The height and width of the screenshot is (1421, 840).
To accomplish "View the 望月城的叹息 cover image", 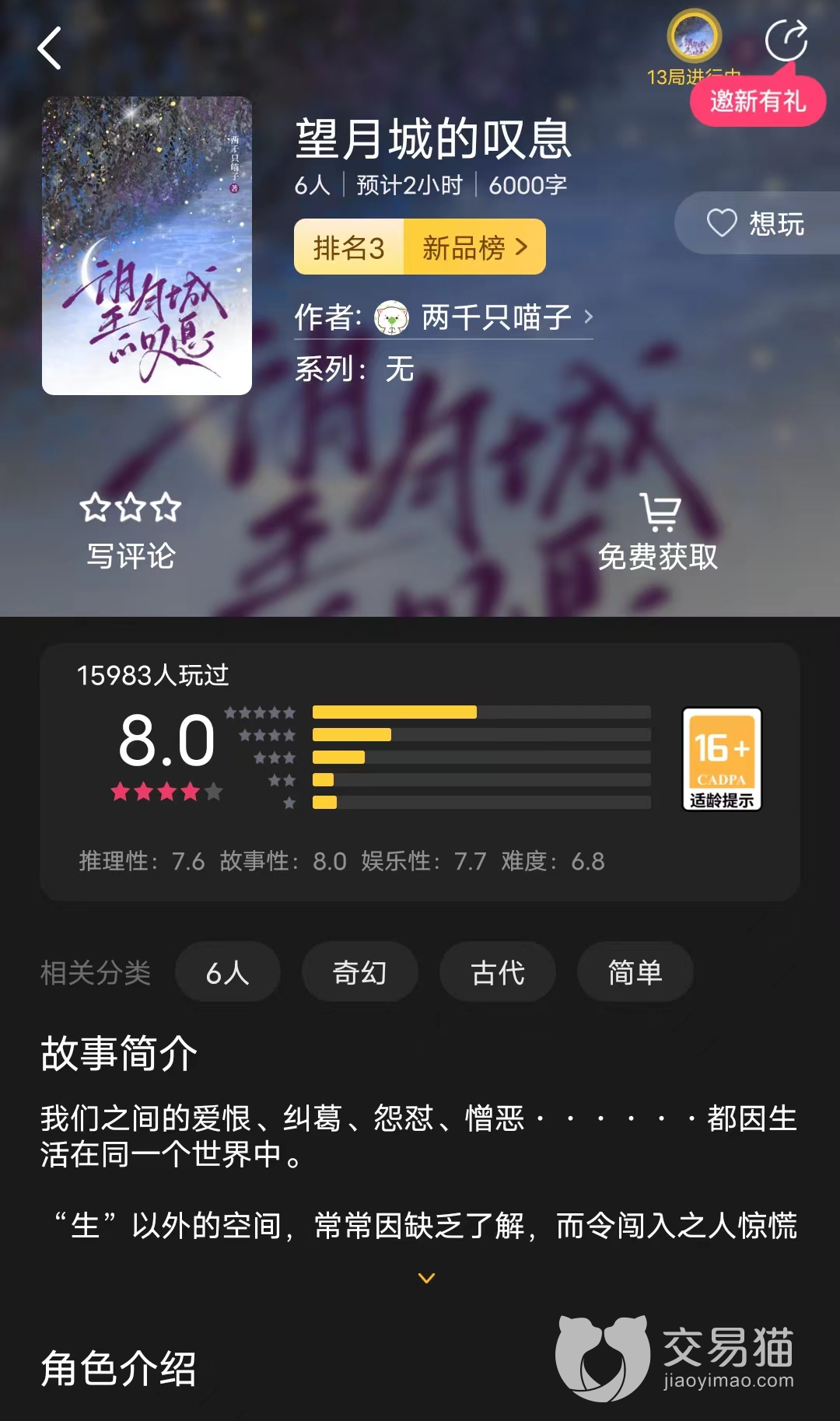I will [147, 246].
